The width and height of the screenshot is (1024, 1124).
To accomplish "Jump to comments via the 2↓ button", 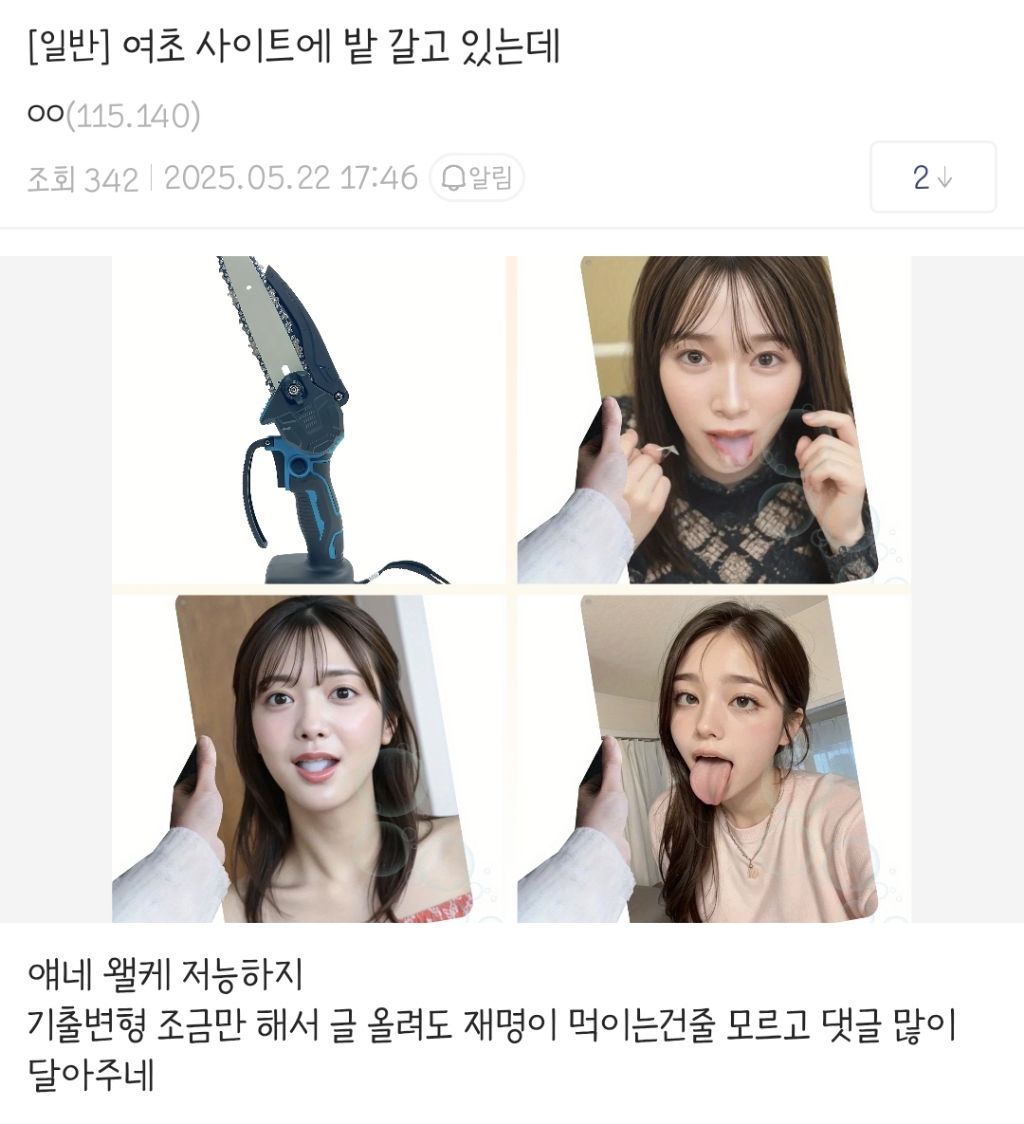I will 932,178.
